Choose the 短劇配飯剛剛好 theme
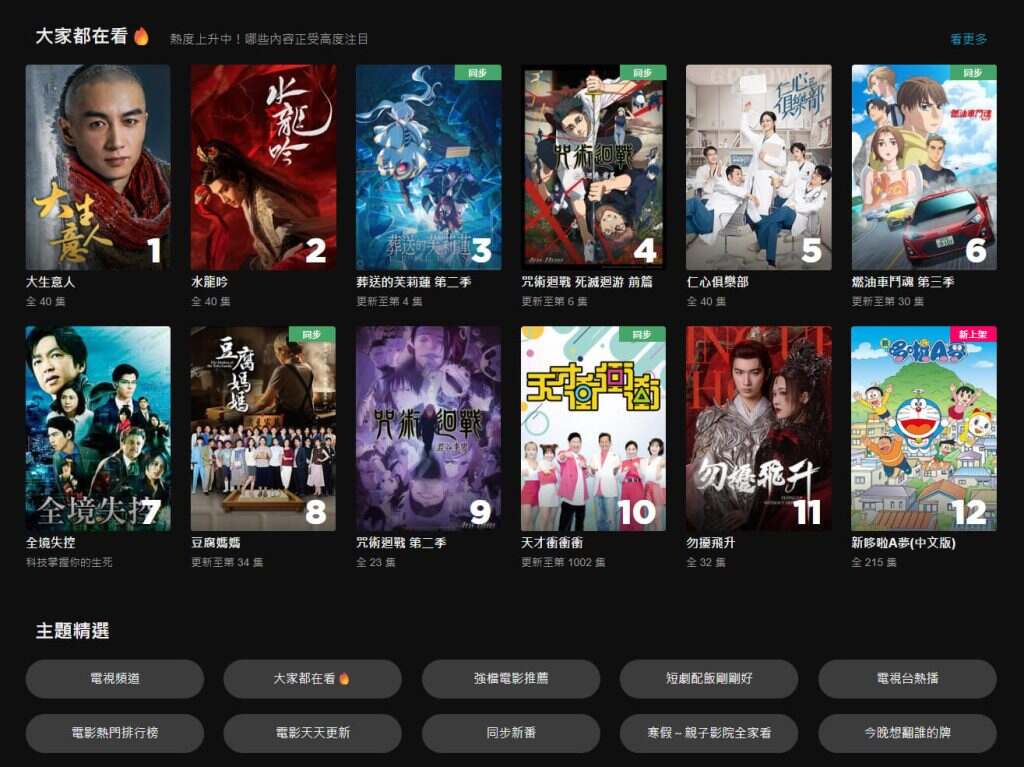1024x767 pixels. 709,678
